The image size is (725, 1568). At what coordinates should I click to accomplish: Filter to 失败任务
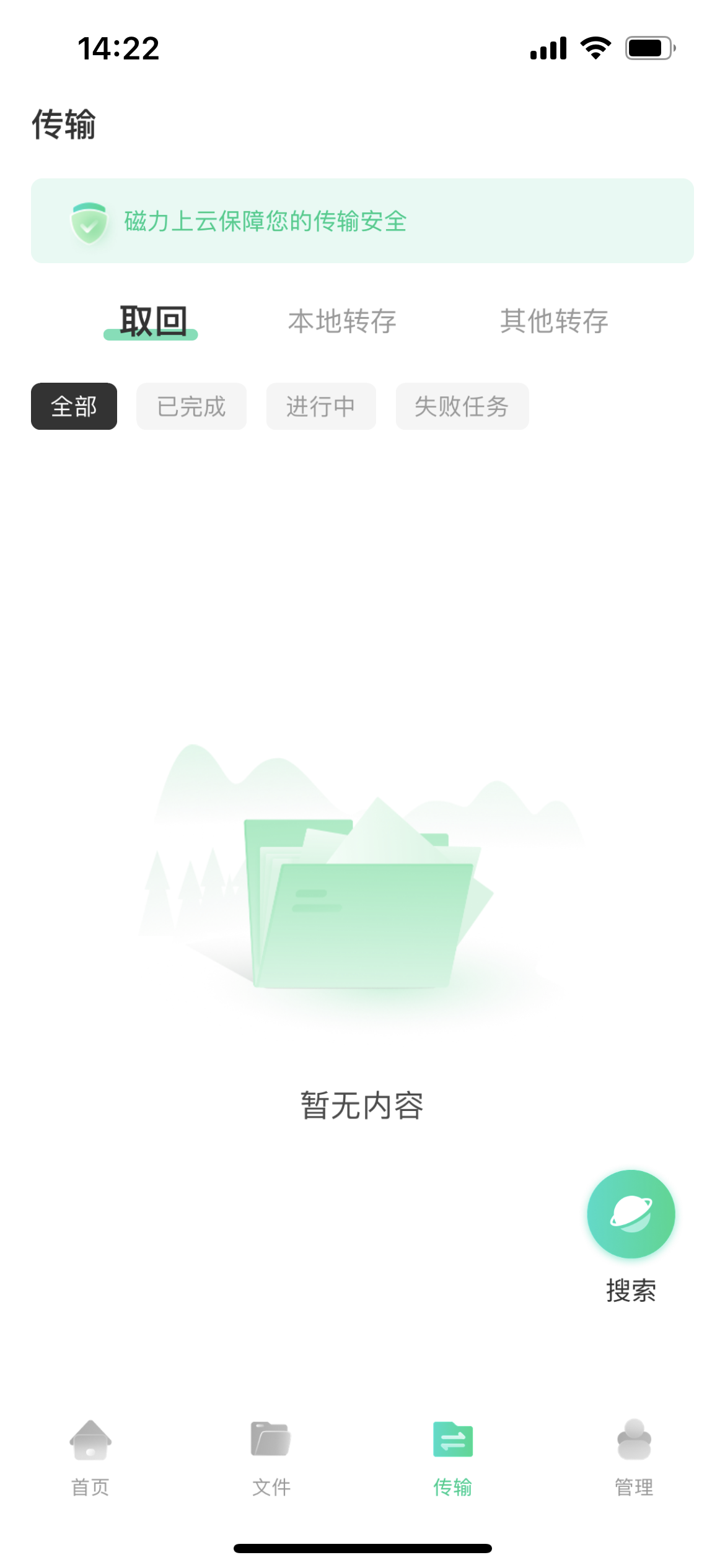click(462, 406)
